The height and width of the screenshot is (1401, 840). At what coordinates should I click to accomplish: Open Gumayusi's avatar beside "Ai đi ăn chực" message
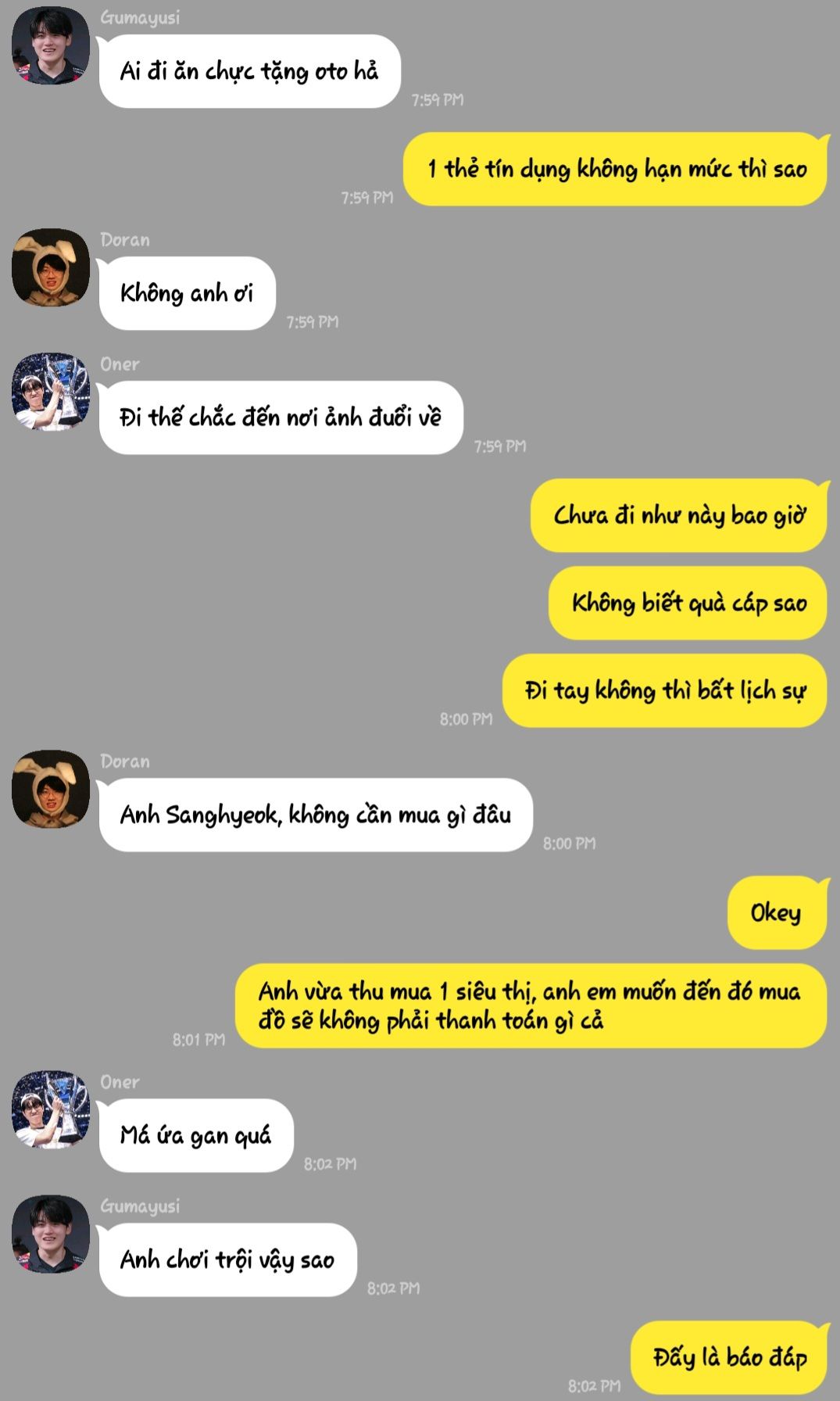[50, 45]
